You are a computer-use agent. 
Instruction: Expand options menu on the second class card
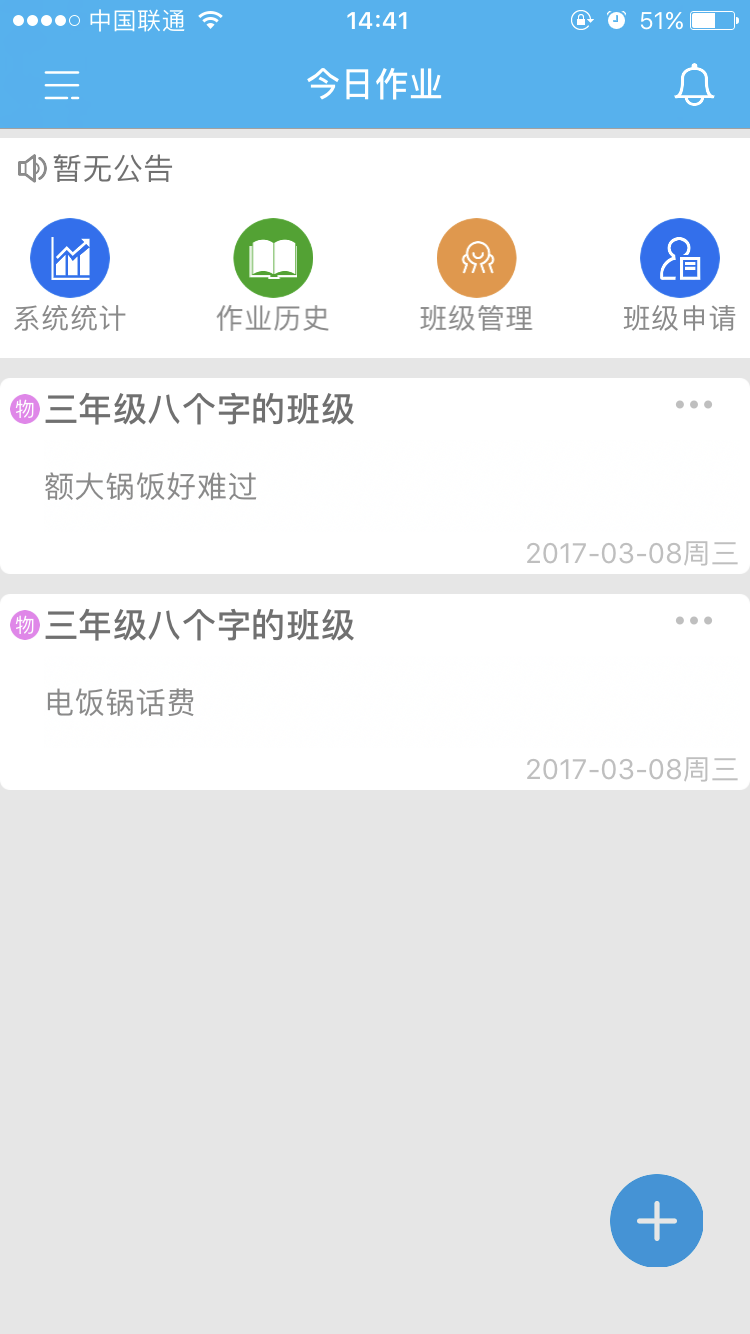(694, 620)
